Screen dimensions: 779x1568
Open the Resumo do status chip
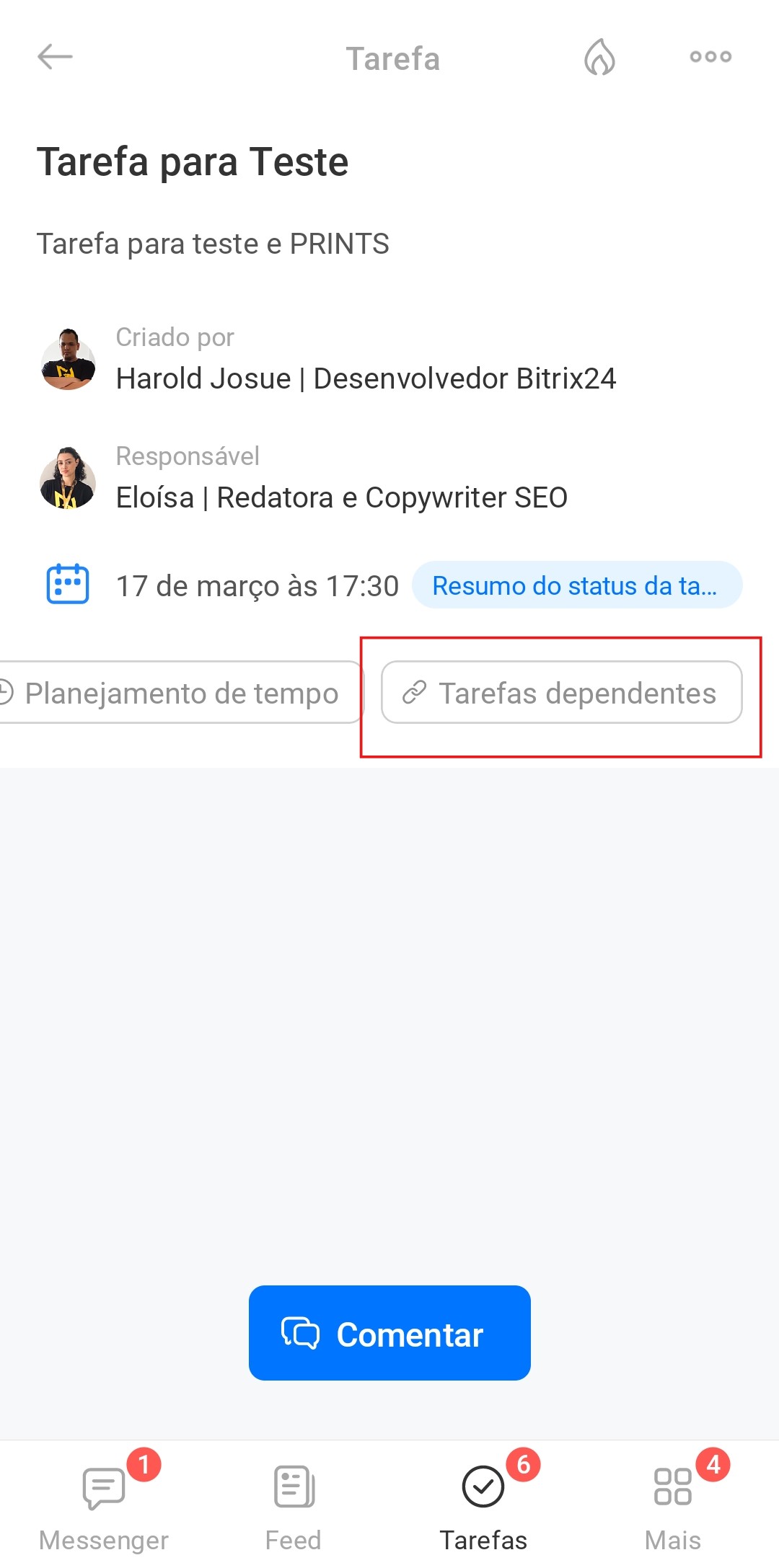576,585
